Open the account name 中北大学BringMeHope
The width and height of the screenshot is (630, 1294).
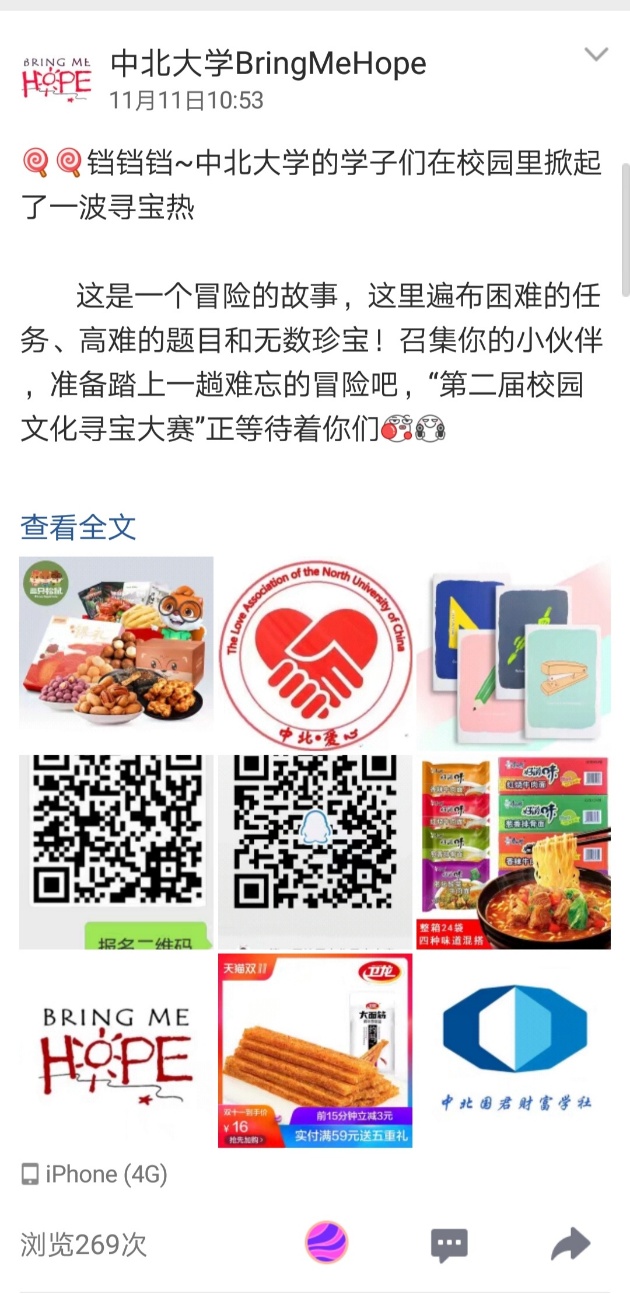[268, 64]
